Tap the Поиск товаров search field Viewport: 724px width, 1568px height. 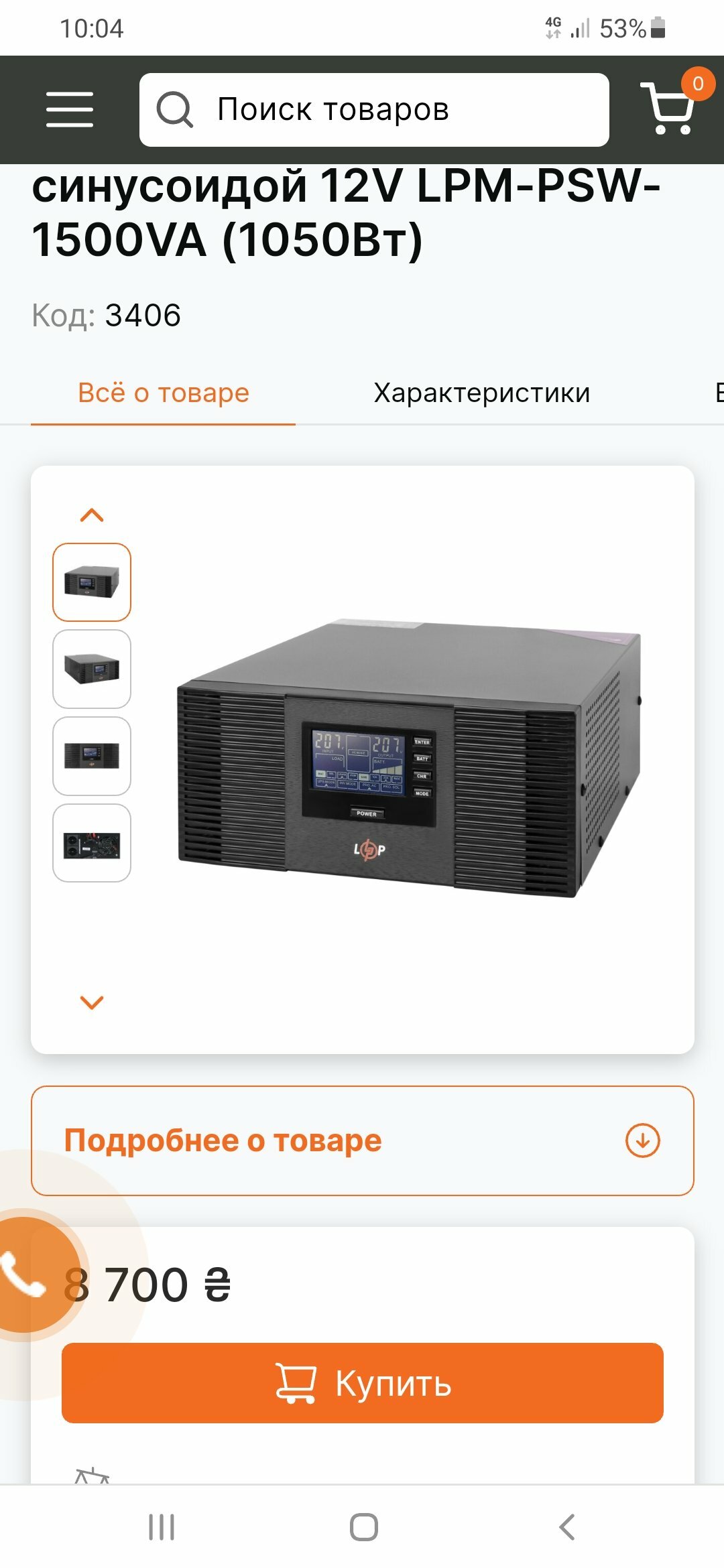[374, 110]
